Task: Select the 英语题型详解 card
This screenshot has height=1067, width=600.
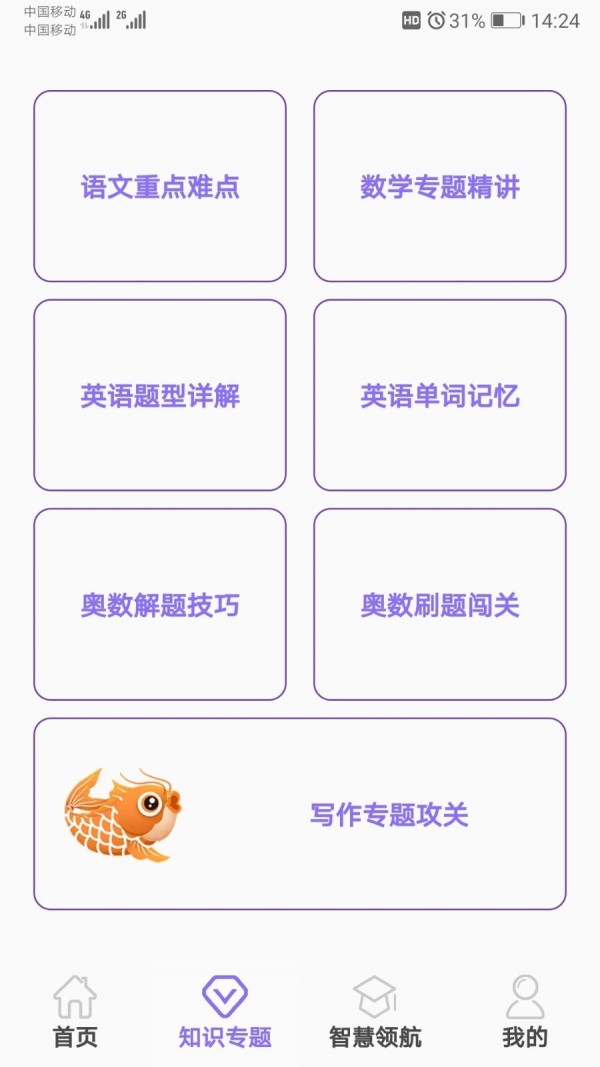Action: tap(160, 396)
